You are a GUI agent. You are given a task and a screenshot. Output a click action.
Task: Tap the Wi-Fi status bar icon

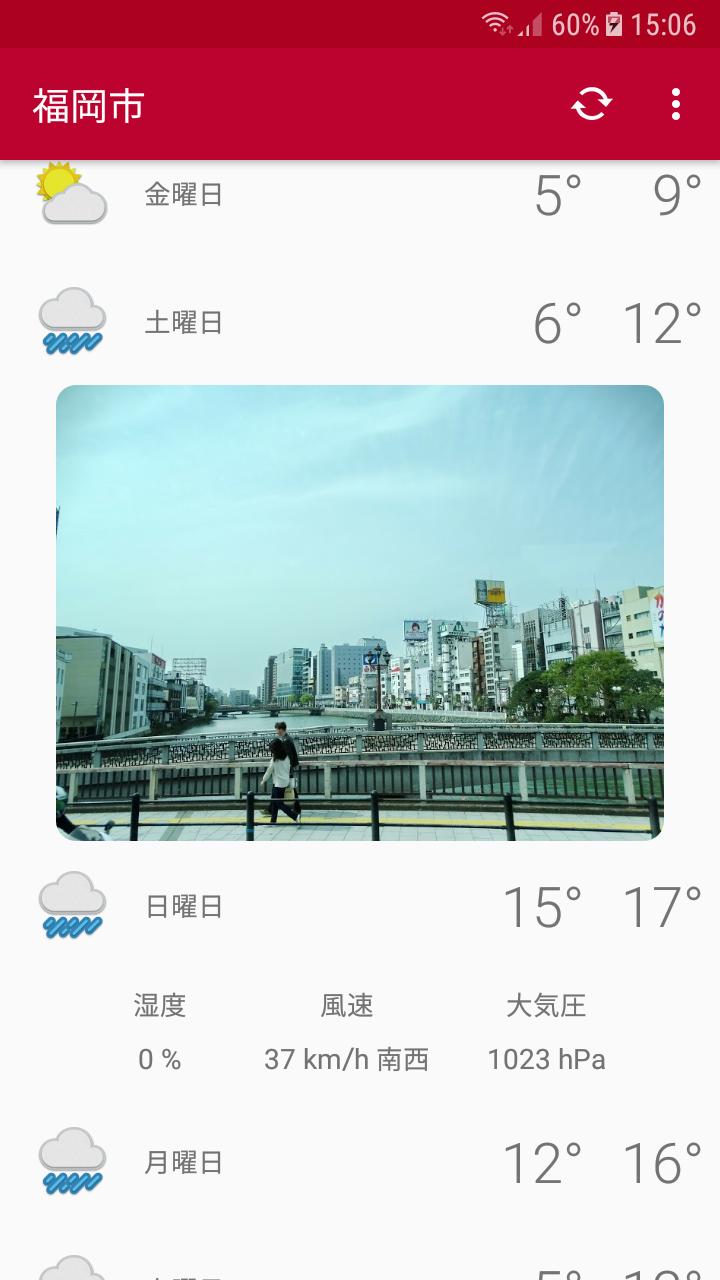pyautogui.click(x=495, y=23)
